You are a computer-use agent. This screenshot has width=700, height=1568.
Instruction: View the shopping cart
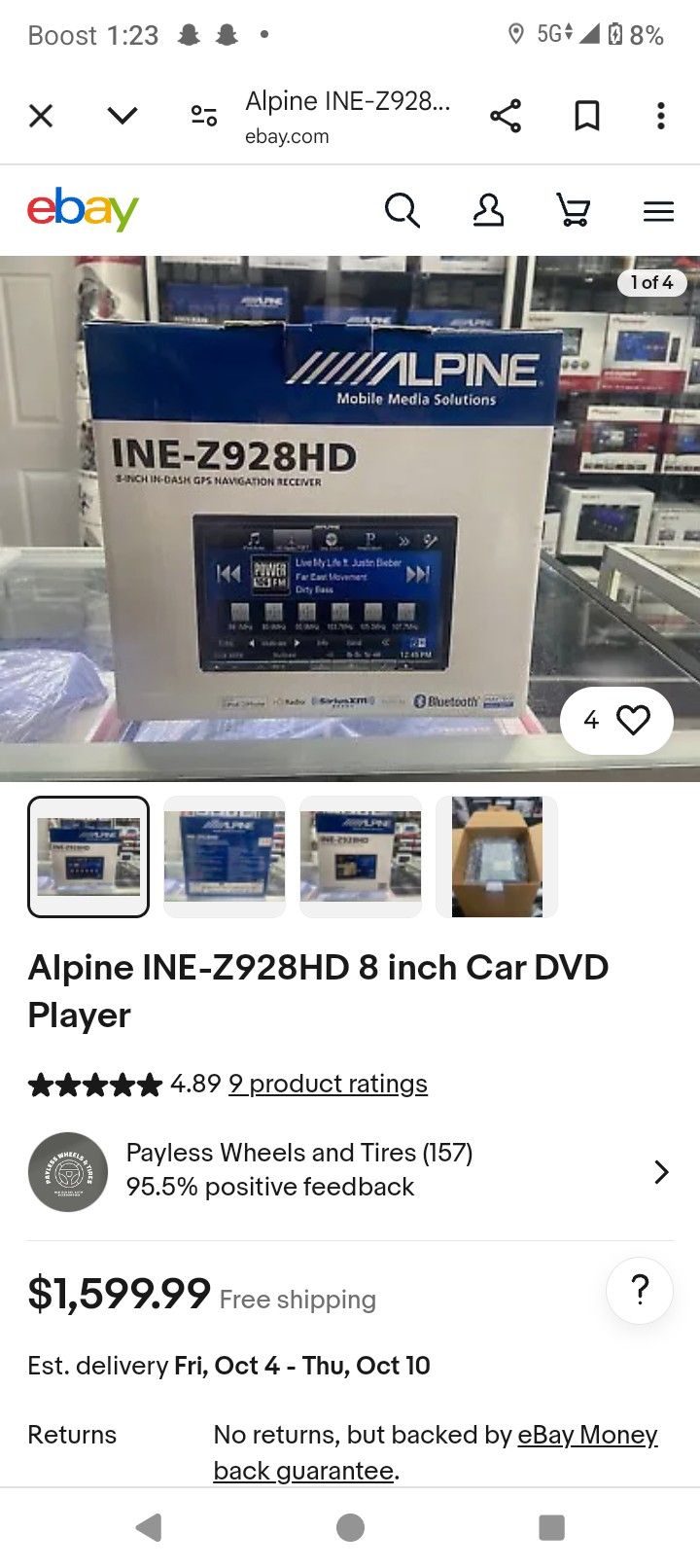click(574, 209)
